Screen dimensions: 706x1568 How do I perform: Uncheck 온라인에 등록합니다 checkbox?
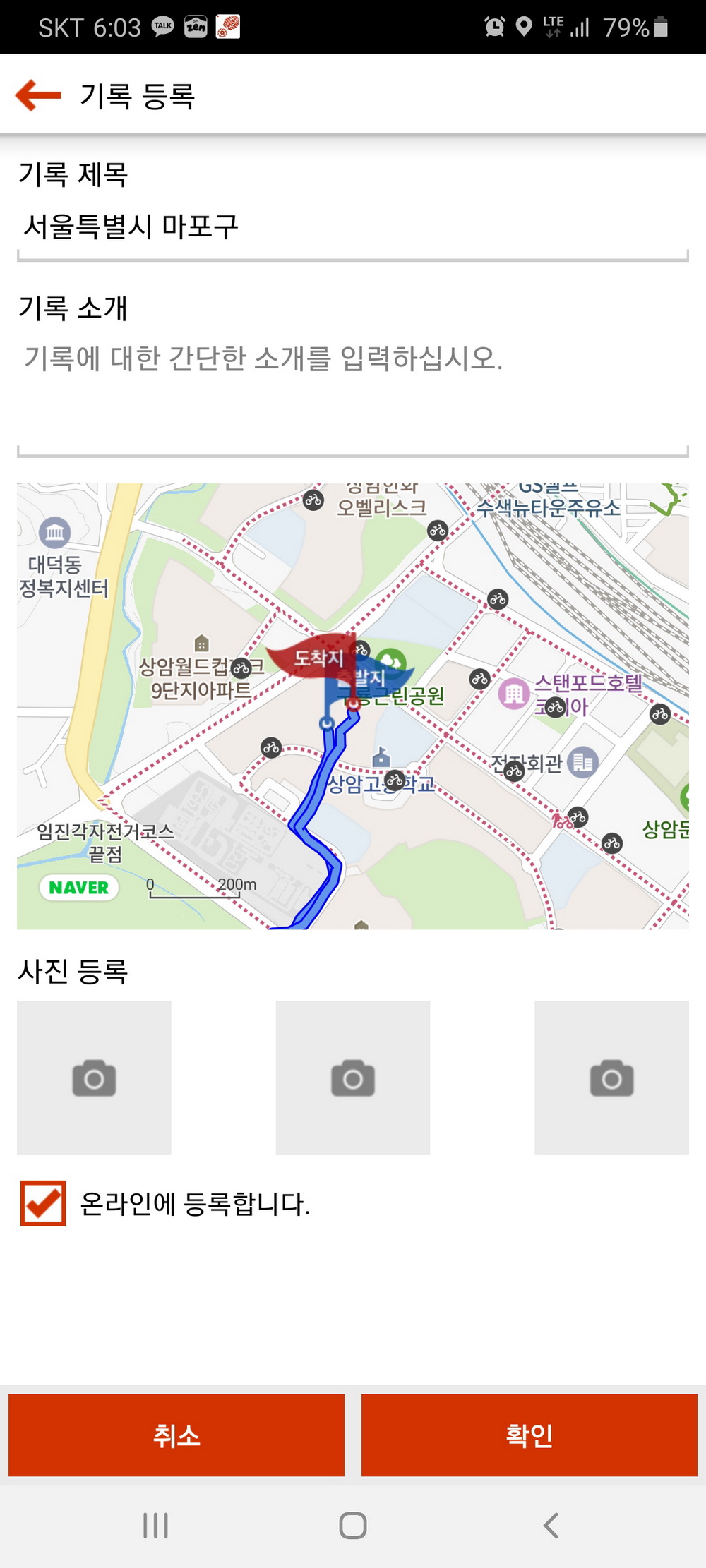[43, 1203]
